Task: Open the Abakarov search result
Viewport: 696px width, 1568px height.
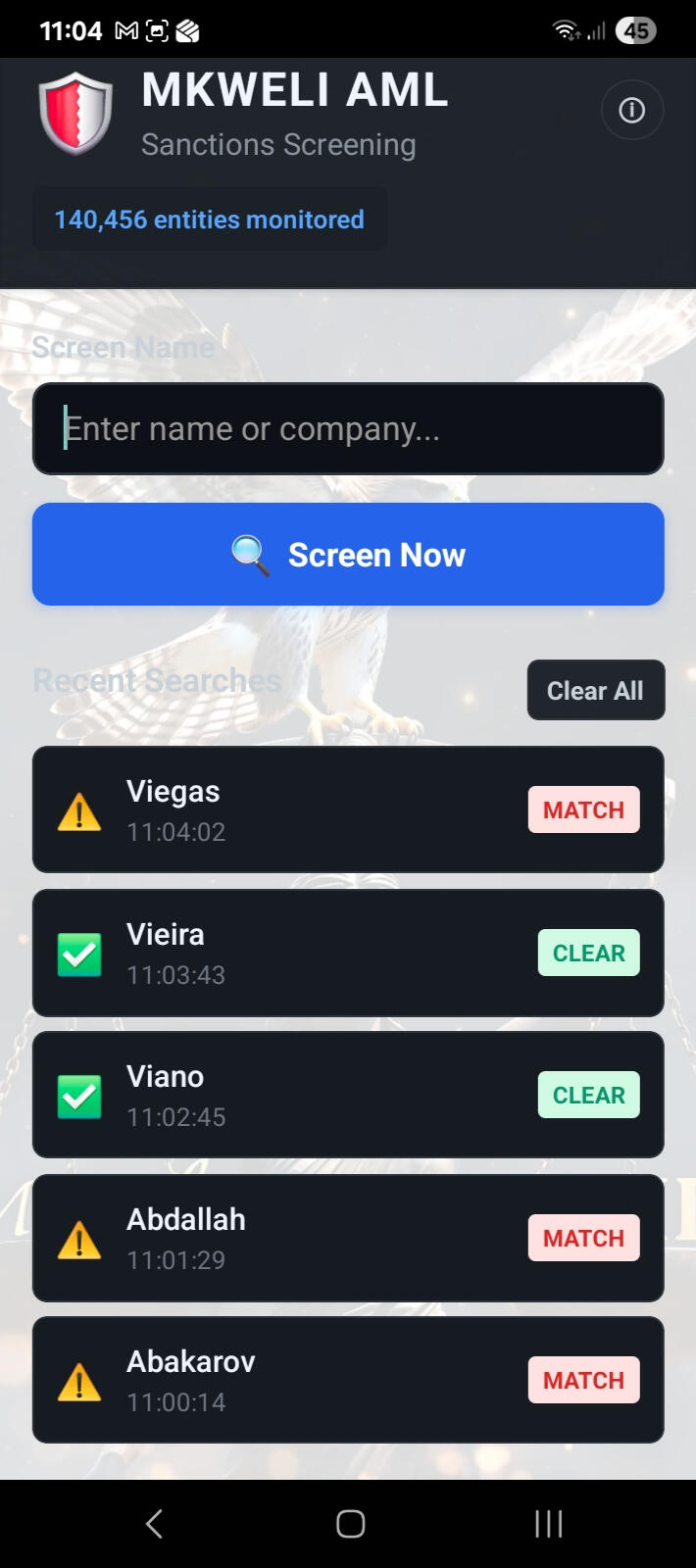Action: [x=348, y=1380]
